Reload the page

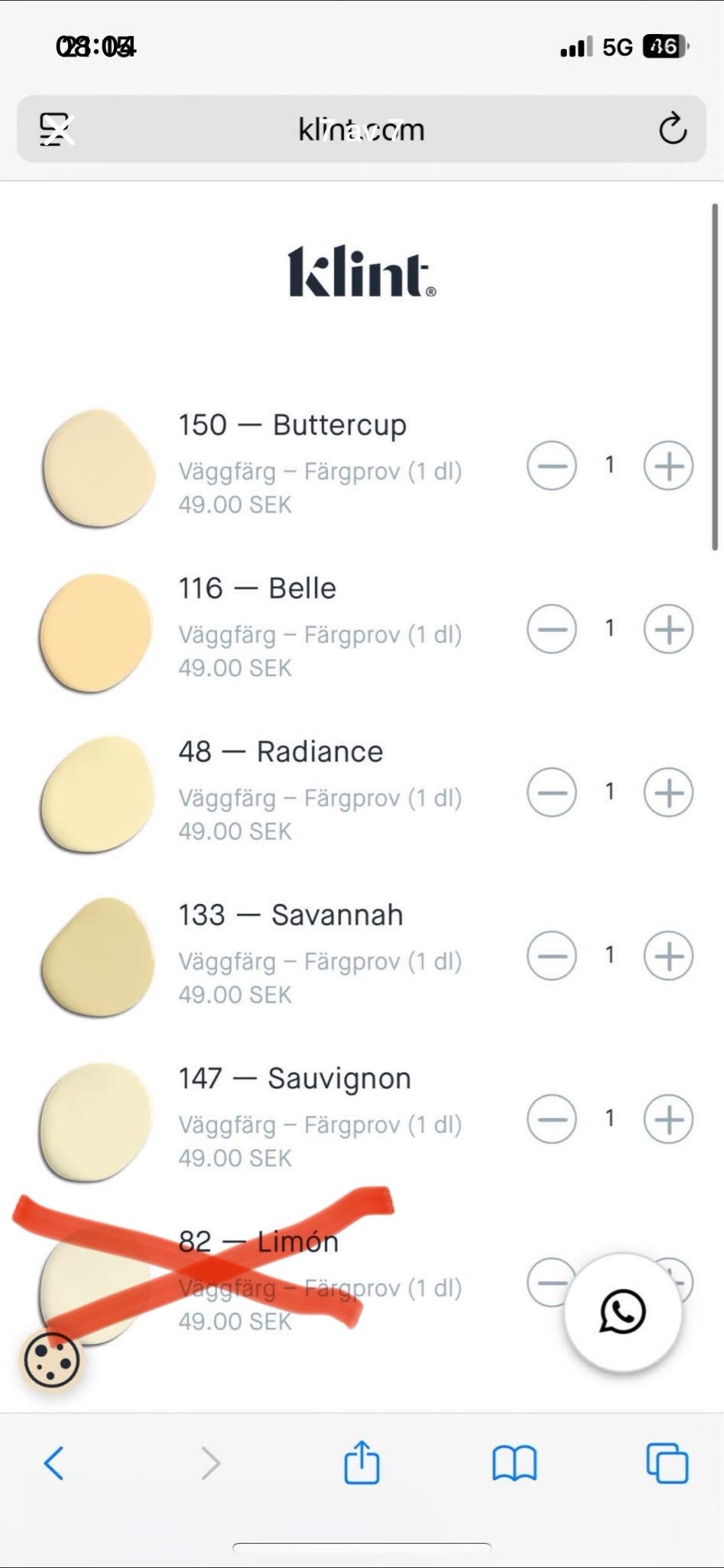tap(672, 129)
